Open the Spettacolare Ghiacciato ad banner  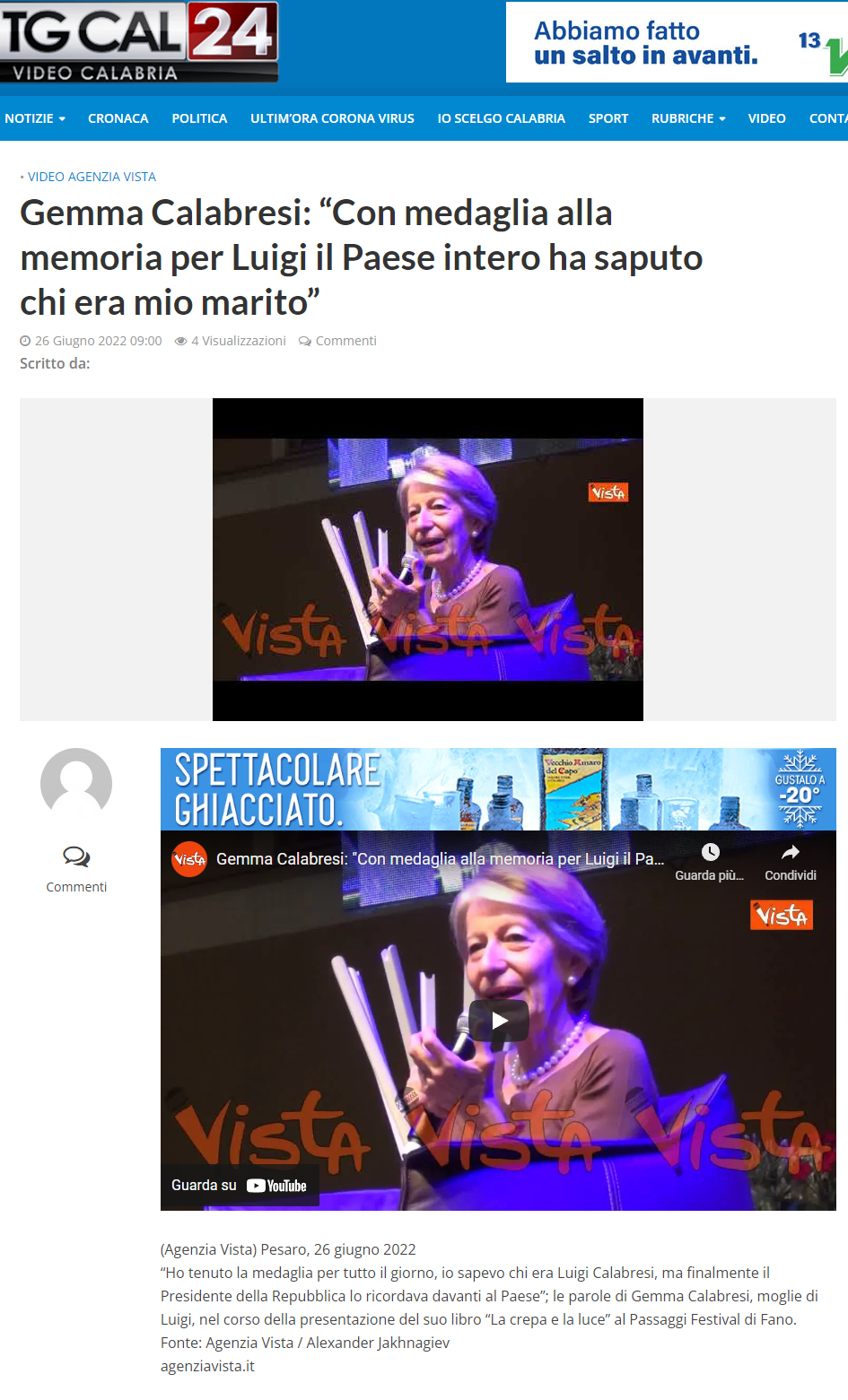coord(498,789)
